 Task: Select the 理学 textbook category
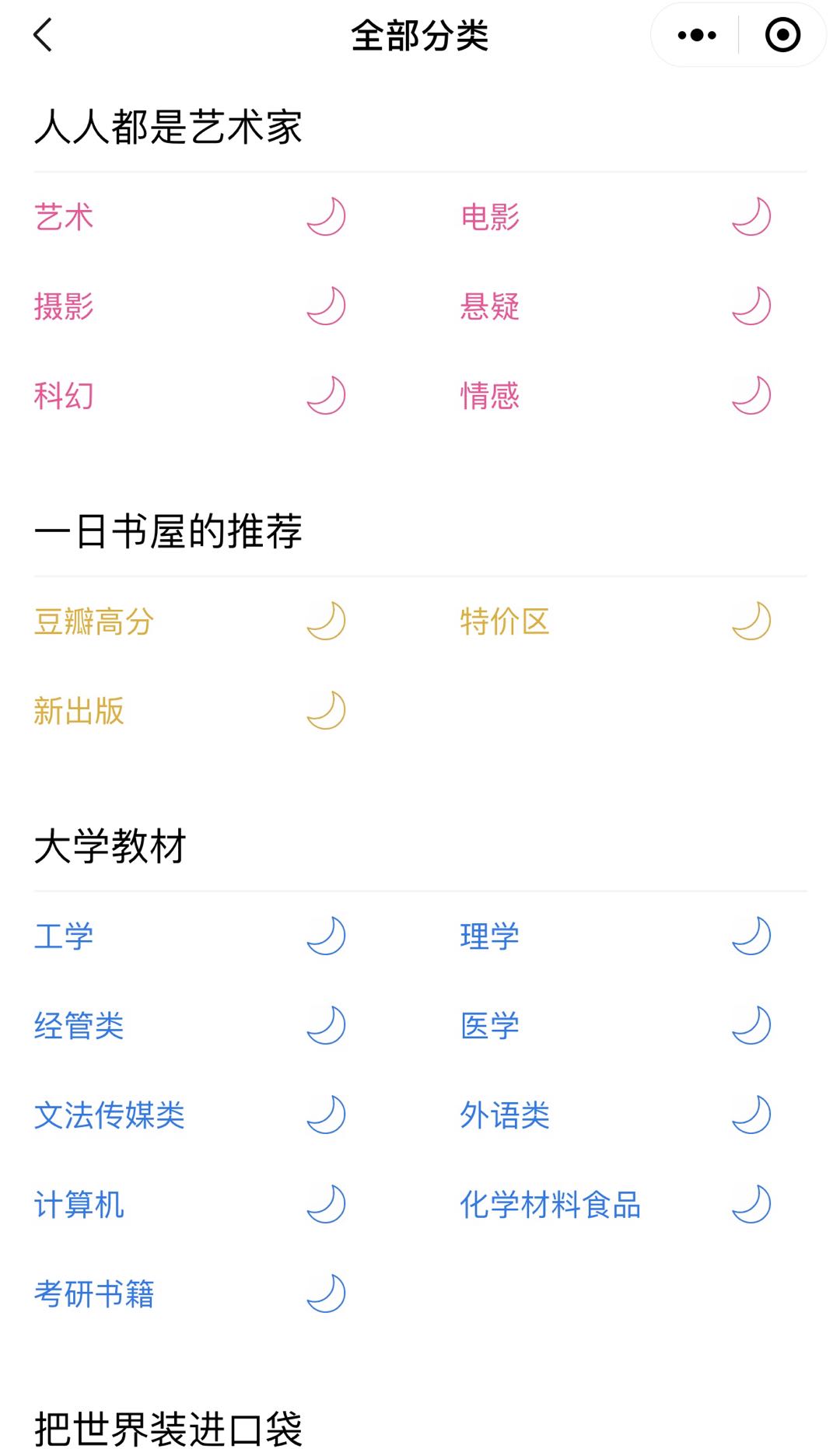click(490, 936)
